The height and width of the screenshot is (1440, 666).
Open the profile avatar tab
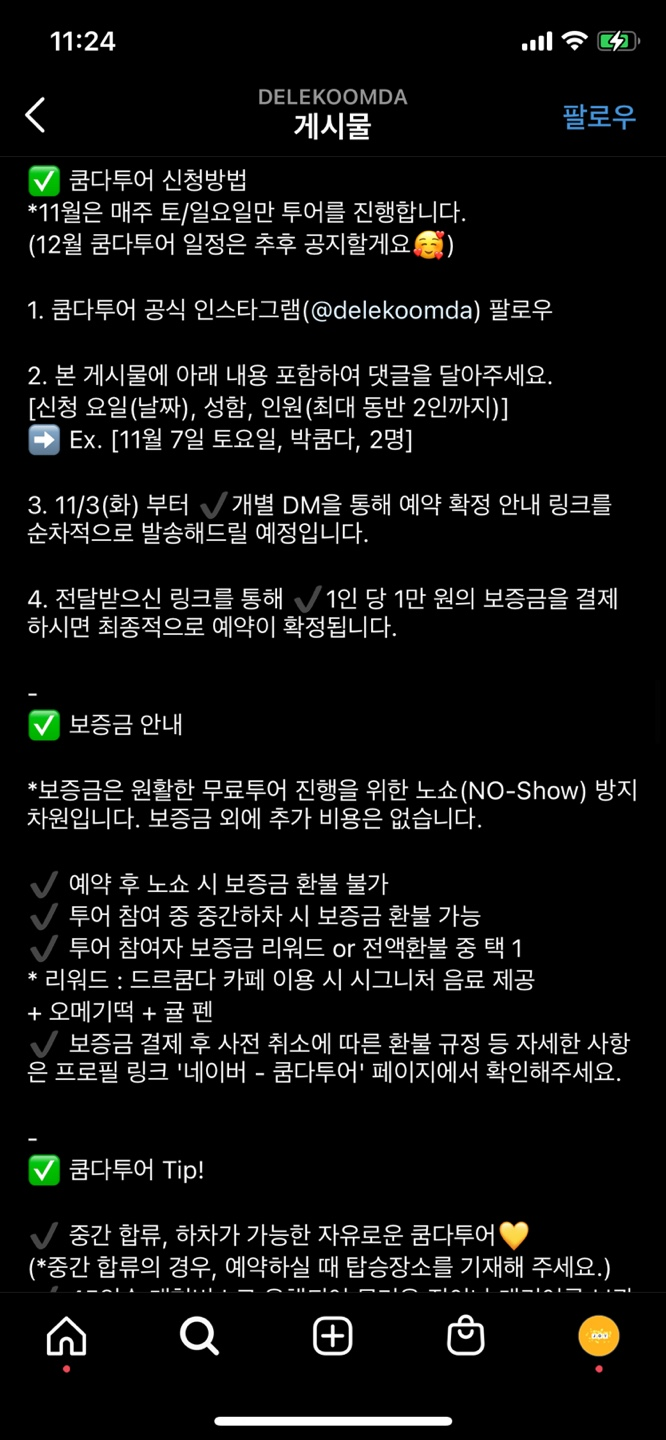coord(599,1335)
